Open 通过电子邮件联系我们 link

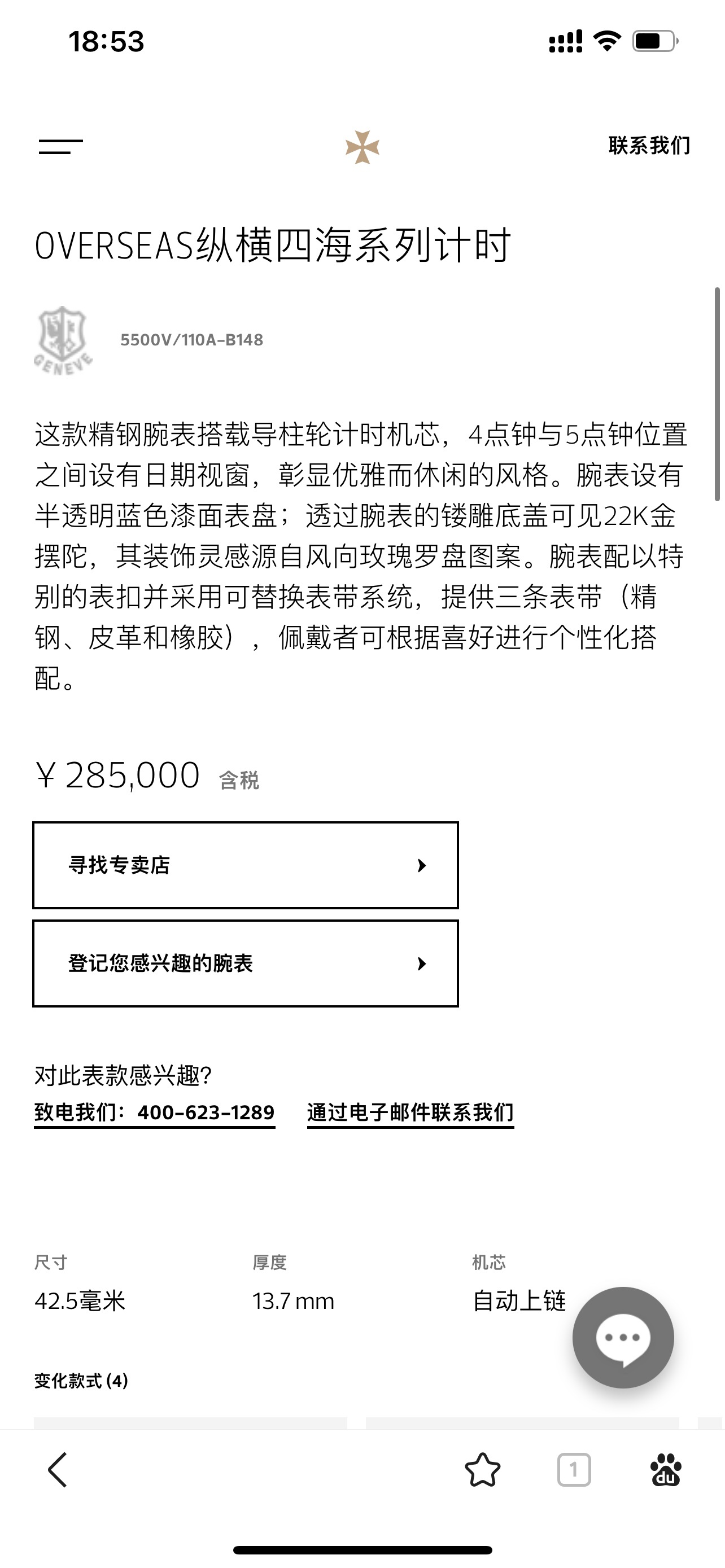pyautogui.click(x=410, y=1113)
